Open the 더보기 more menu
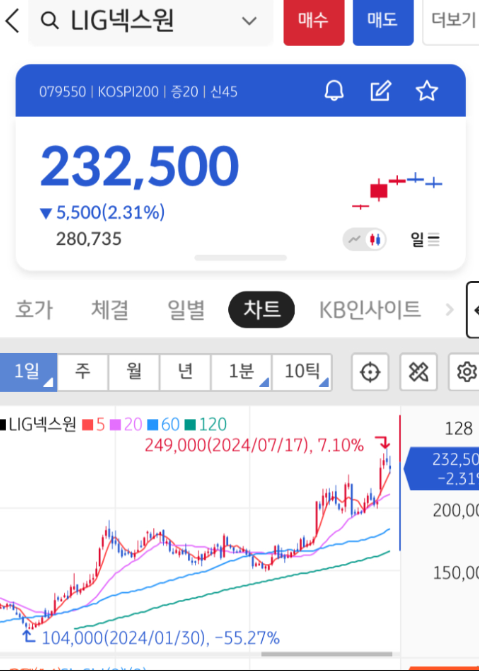Image resolution: width=479 pixels, height=671 pixels. [x=452, y=21]
